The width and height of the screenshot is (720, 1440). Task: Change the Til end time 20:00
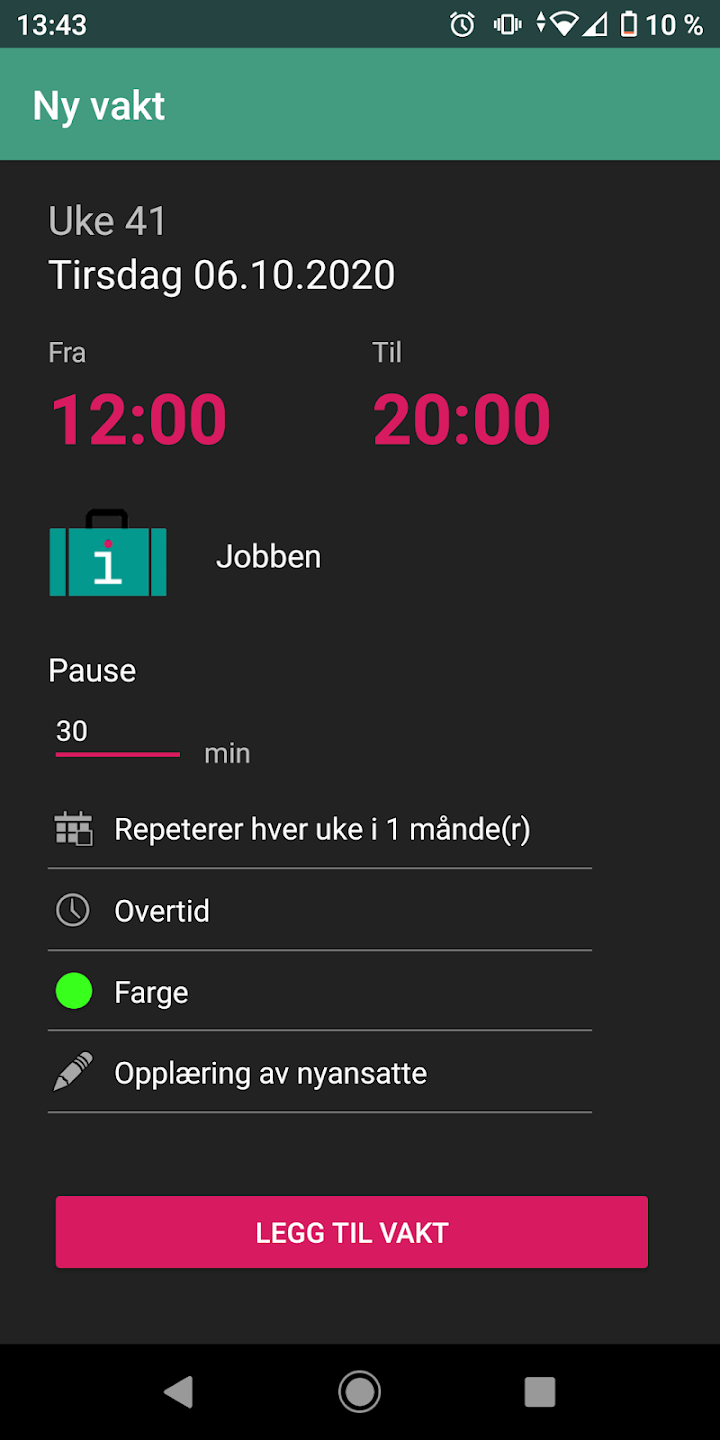tap(461, 418)
